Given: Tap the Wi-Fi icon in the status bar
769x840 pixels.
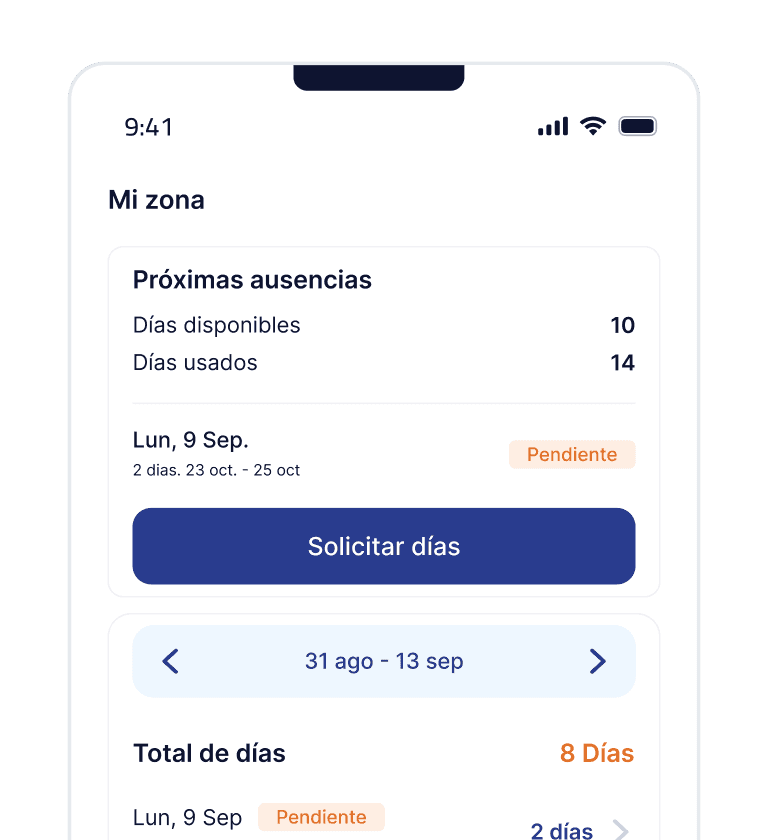Looking at the screenshot, I should pyautogui.click(x=592, y=126).
